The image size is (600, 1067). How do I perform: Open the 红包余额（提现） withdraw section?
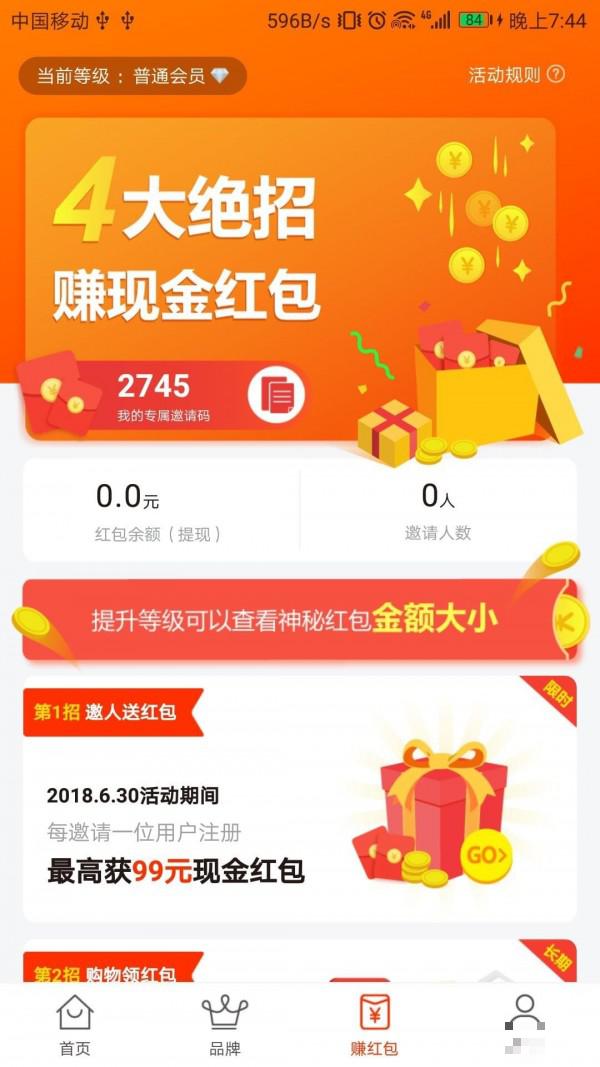click(x=160, y=510)
